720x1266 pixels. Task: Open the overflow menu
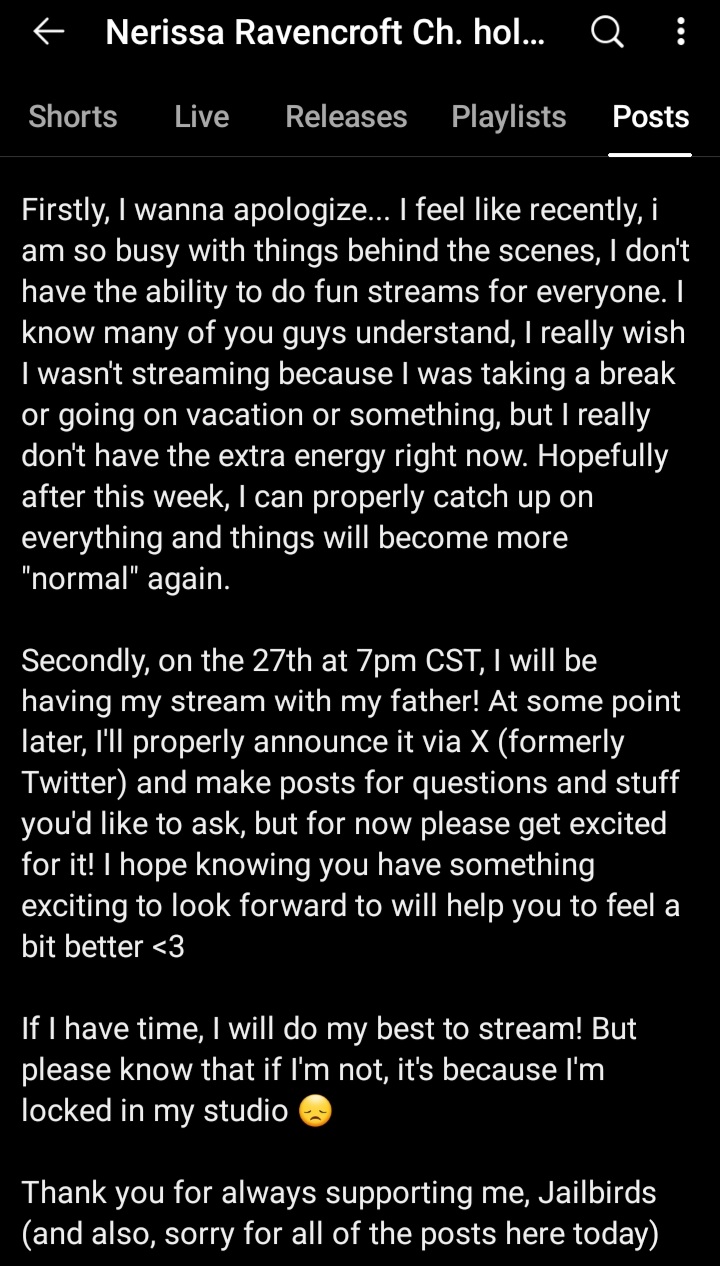[x=681, y=33]
